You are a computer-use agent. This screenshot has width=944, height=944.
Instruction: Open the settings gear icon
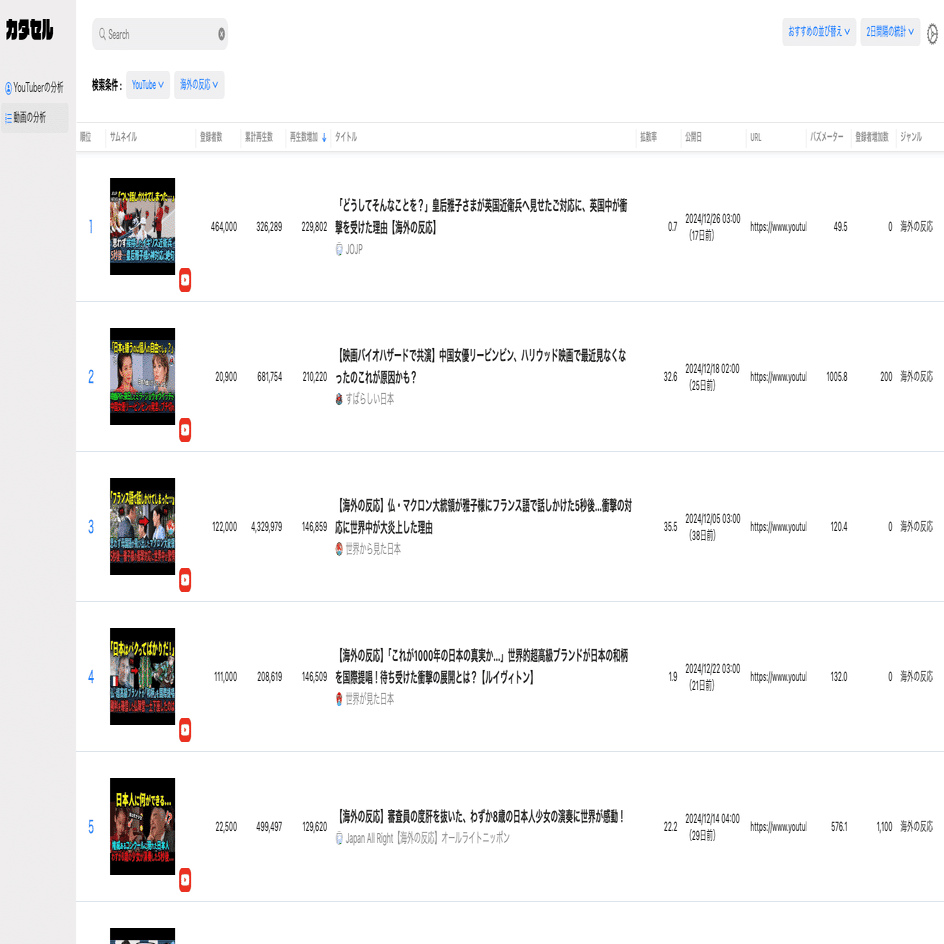[932, 33]
